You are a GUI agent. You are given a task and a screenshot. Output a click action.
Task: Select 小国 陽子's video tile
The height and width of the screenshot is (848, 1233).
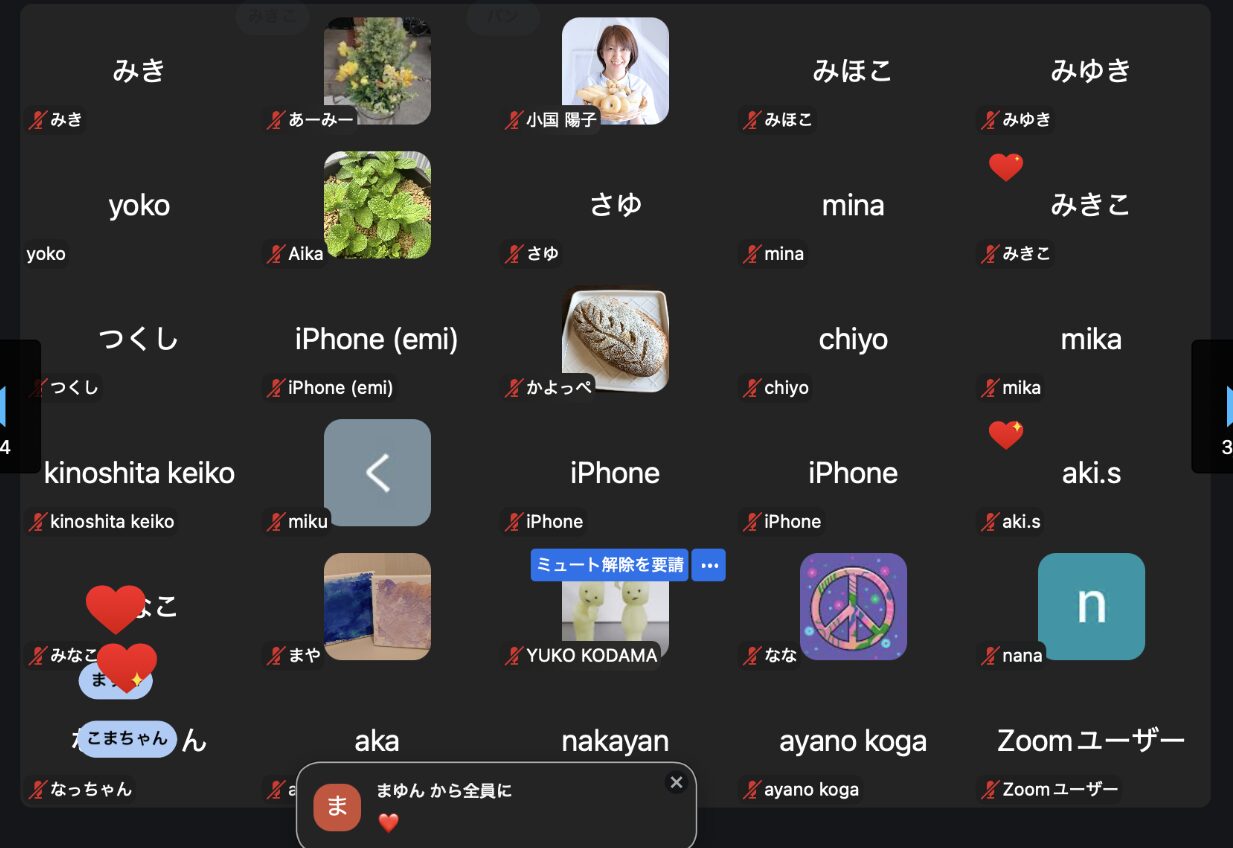(615, 71)
